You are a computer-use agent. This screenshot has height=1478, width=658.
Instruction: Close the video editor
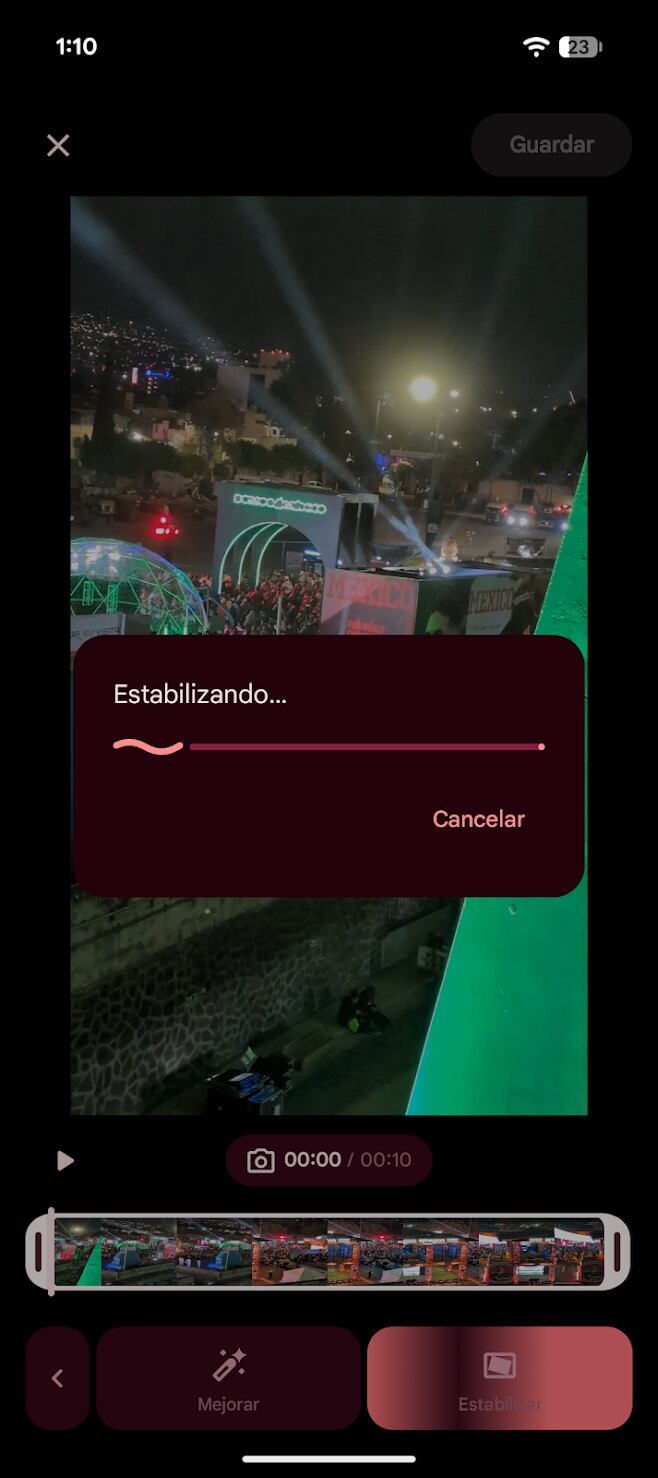pyautogui.click(x=58, y=146)
